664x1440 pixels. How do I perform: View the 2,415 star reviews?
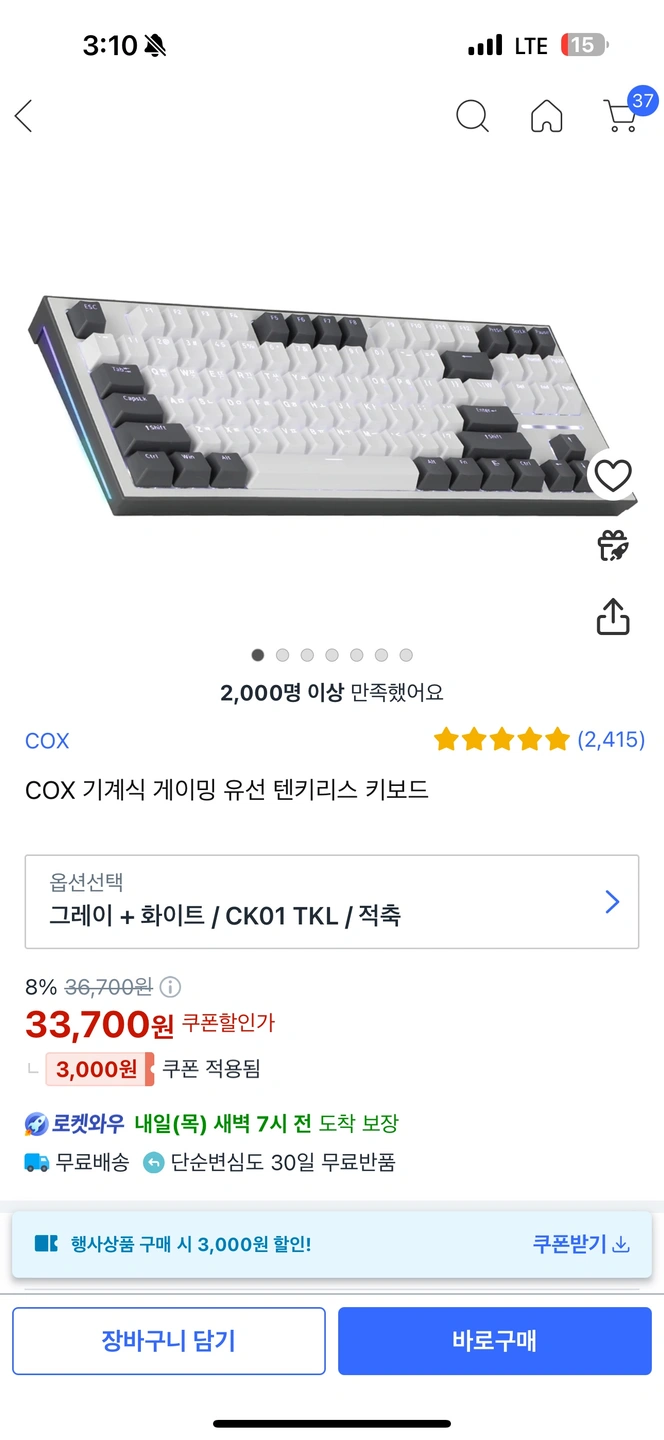click(540, 740)
